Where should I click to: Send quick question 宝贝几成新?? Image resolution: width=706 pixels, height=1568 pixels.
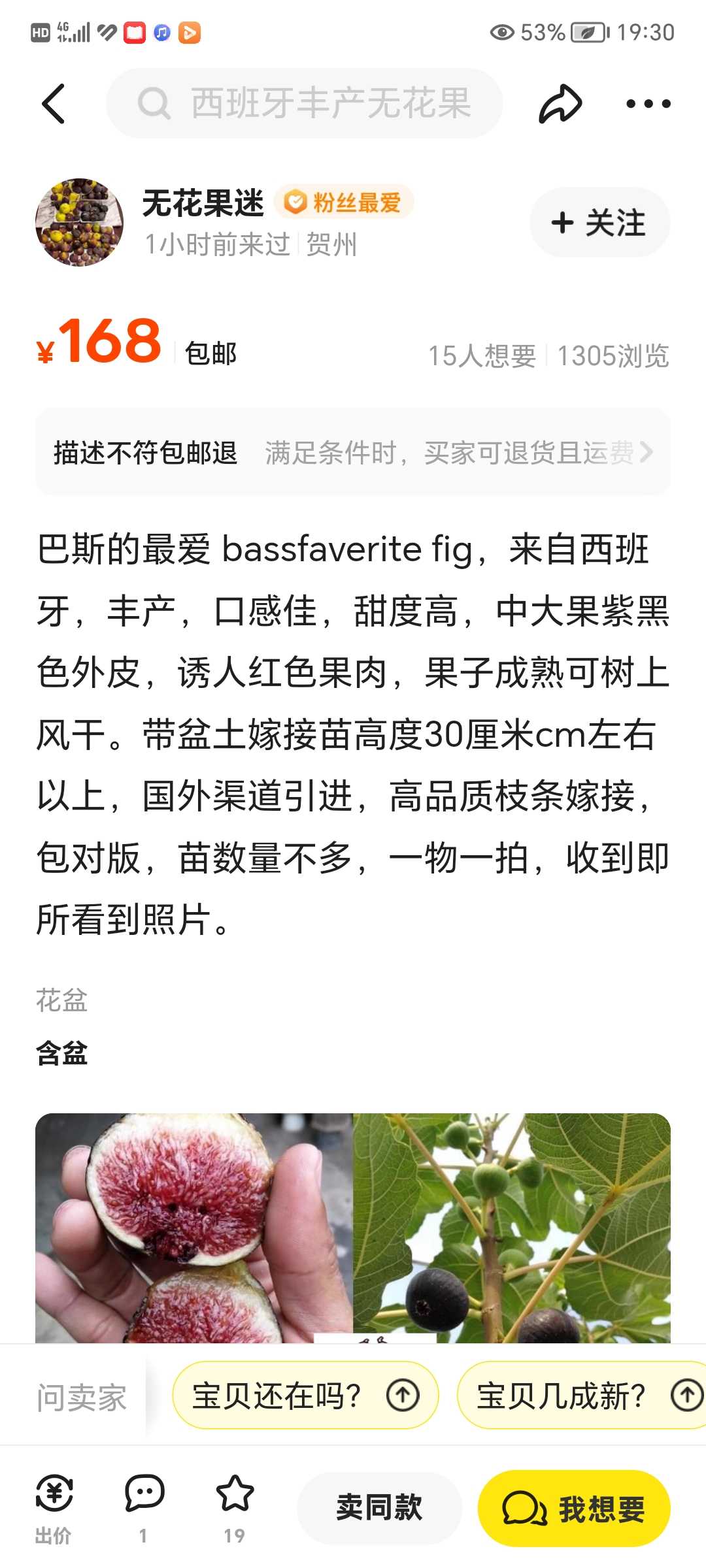click(x=582, y=1396)
